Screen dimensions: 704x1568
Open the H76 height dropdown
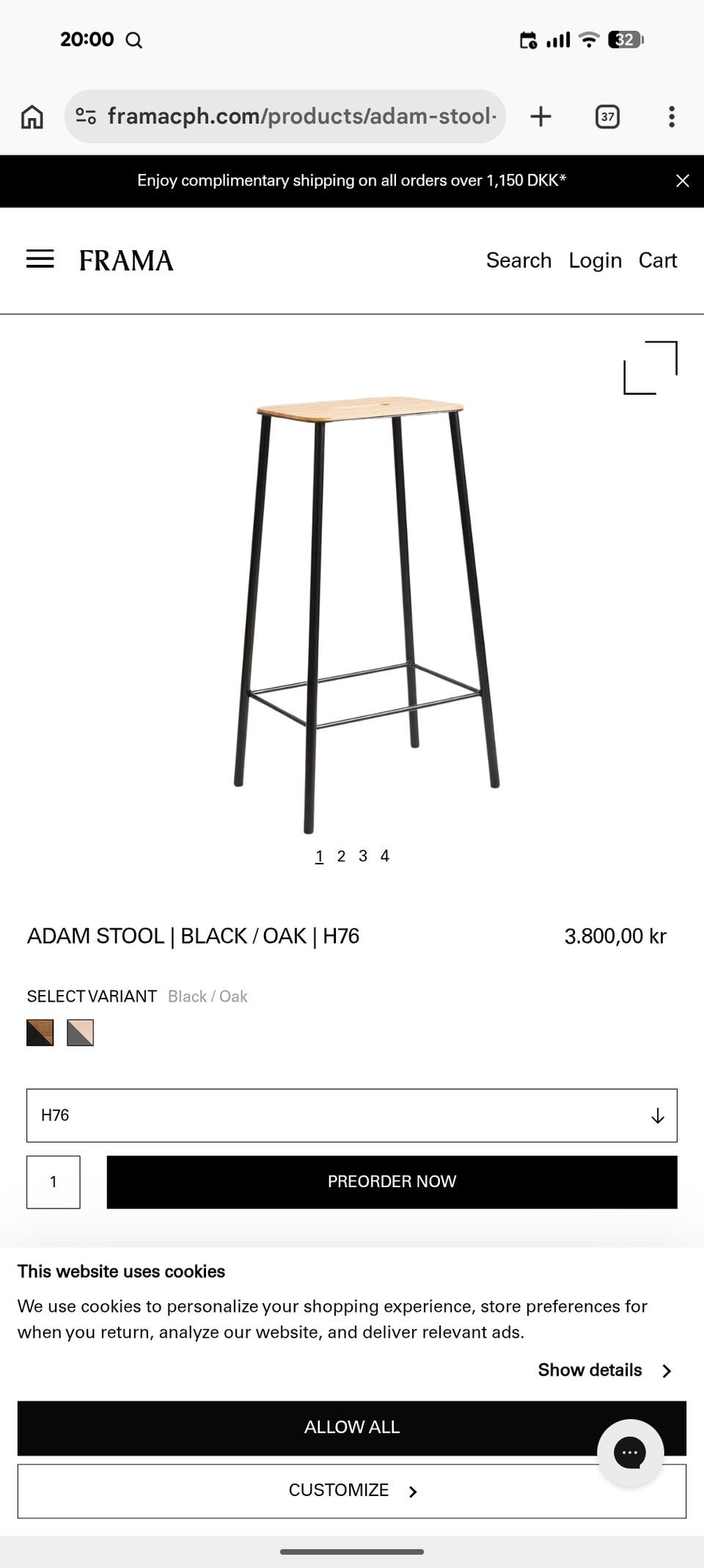[352, 1115]
